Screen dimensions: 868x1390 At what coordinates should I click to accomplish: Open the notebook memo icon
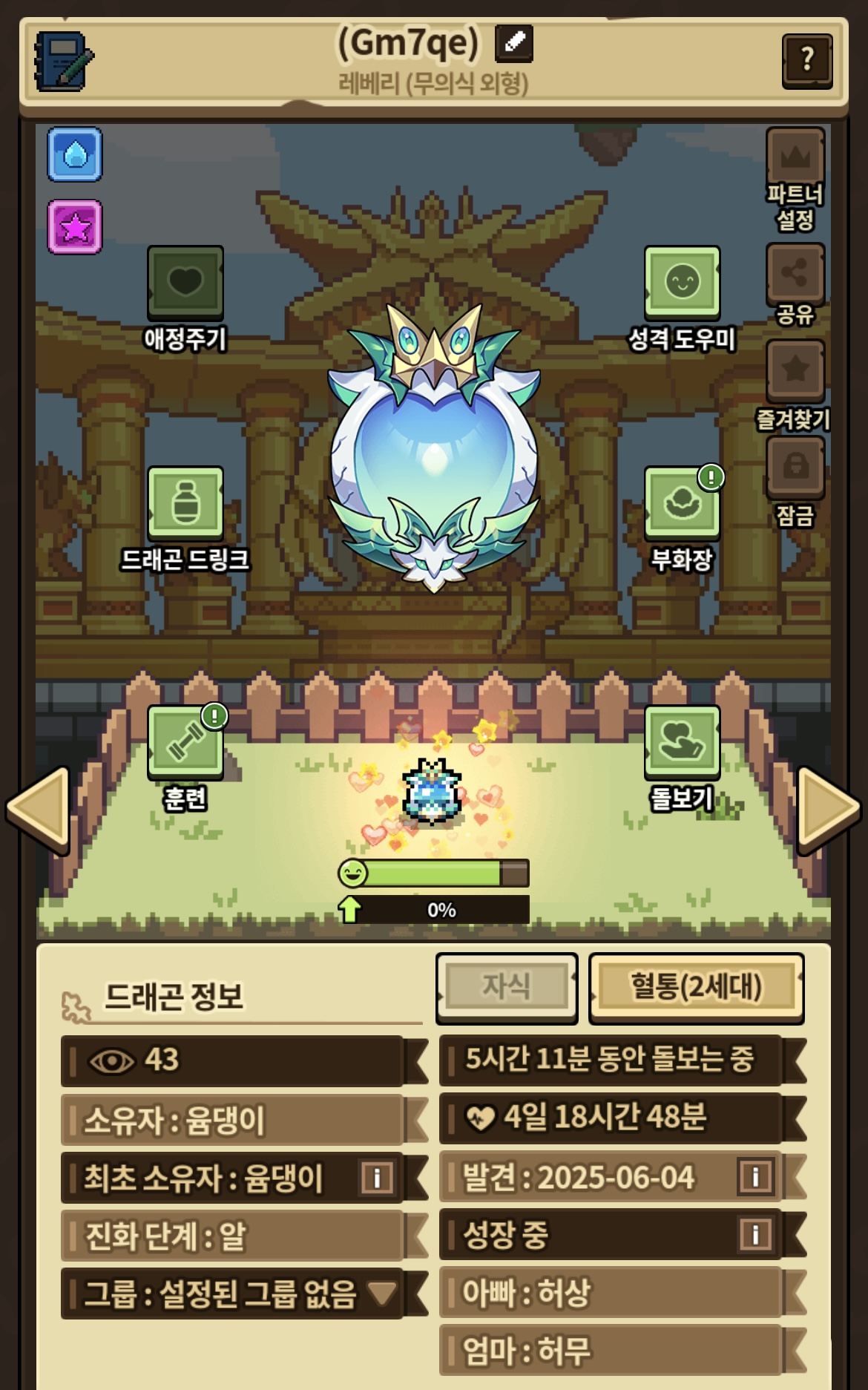click(x=64, y=61)
